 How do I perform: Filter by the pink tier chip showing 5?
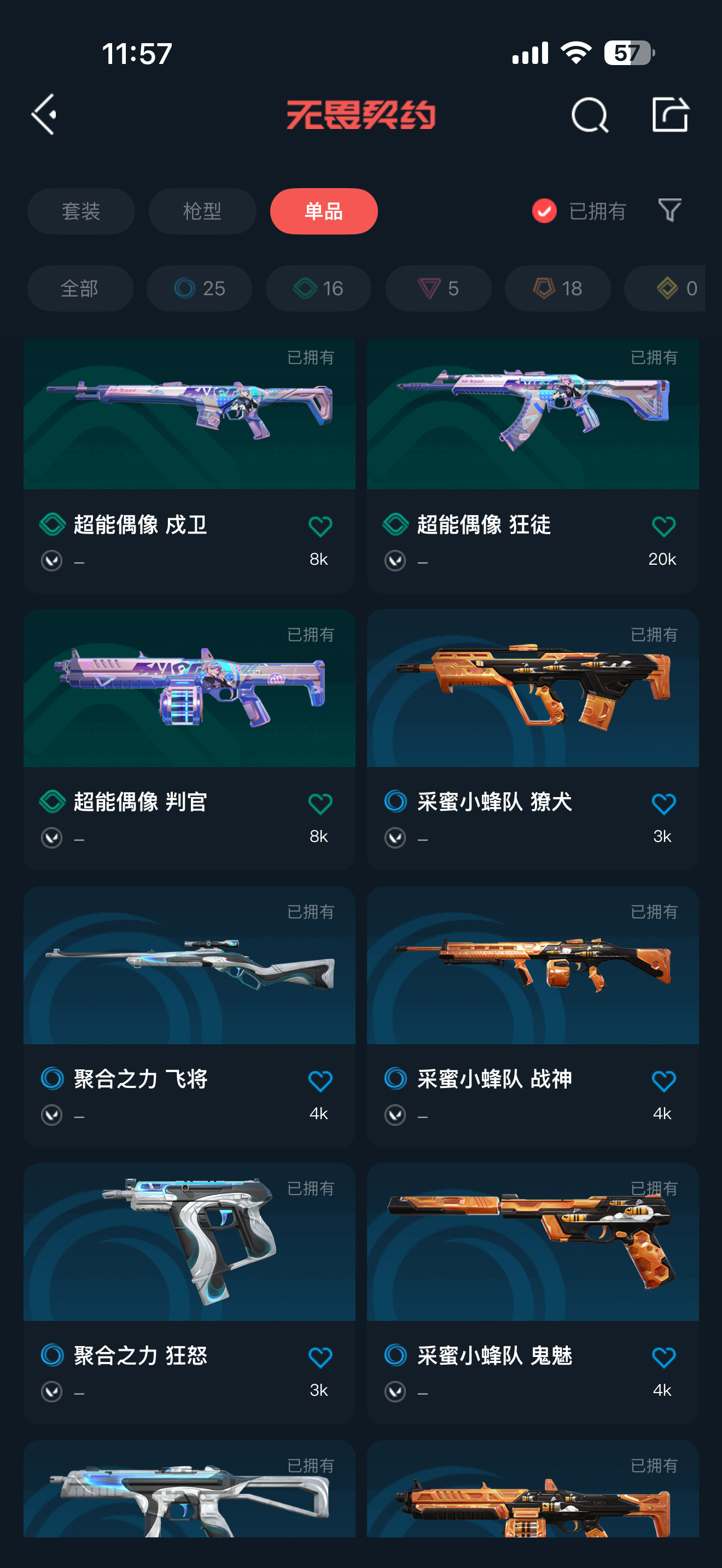point(438,288)
